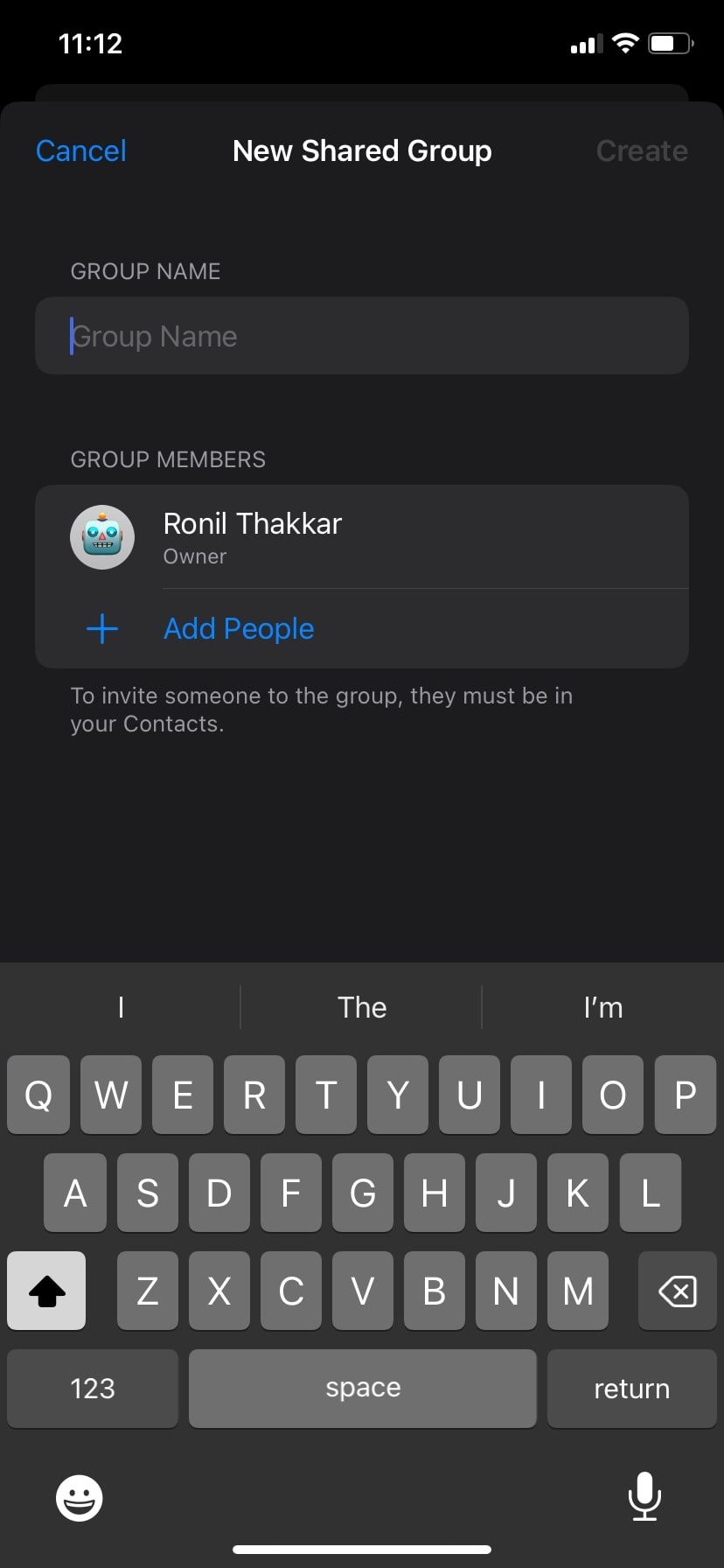Toggle the shift key

point(47,1291)
